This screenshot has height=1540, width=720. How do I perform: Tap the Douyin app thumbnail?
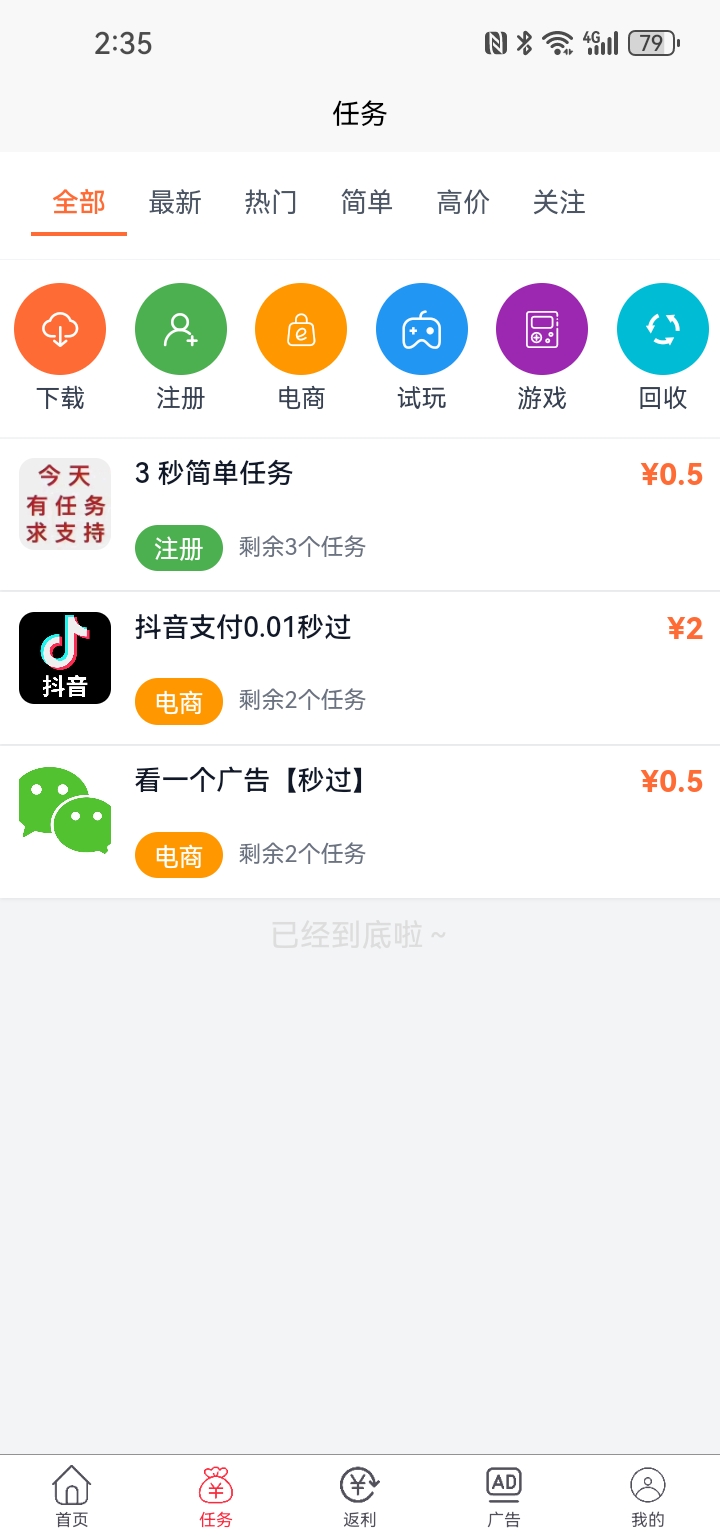pos(64,657)
